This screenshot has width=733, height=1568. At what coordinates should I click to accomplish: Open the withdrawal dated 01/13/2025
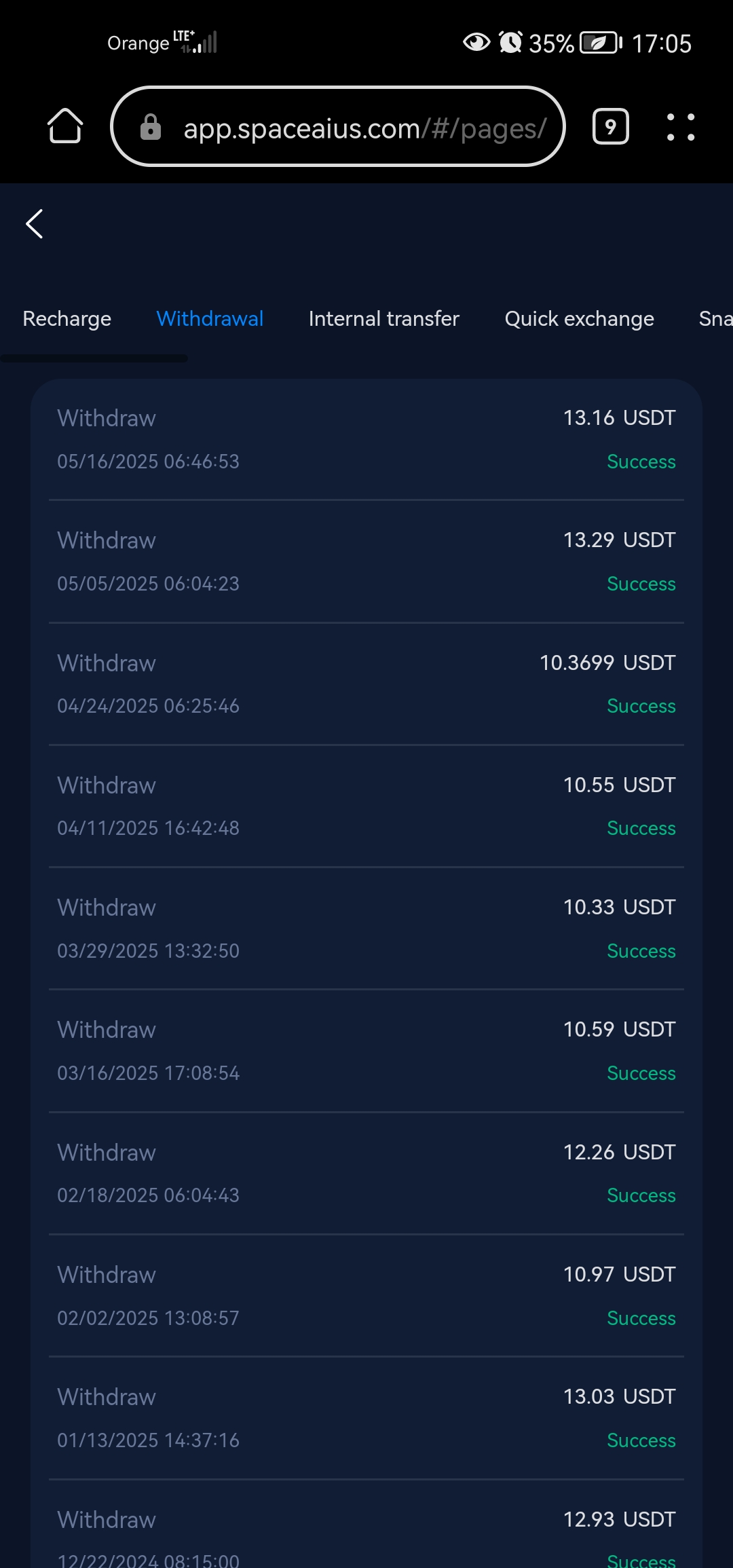pos(366,1418)
